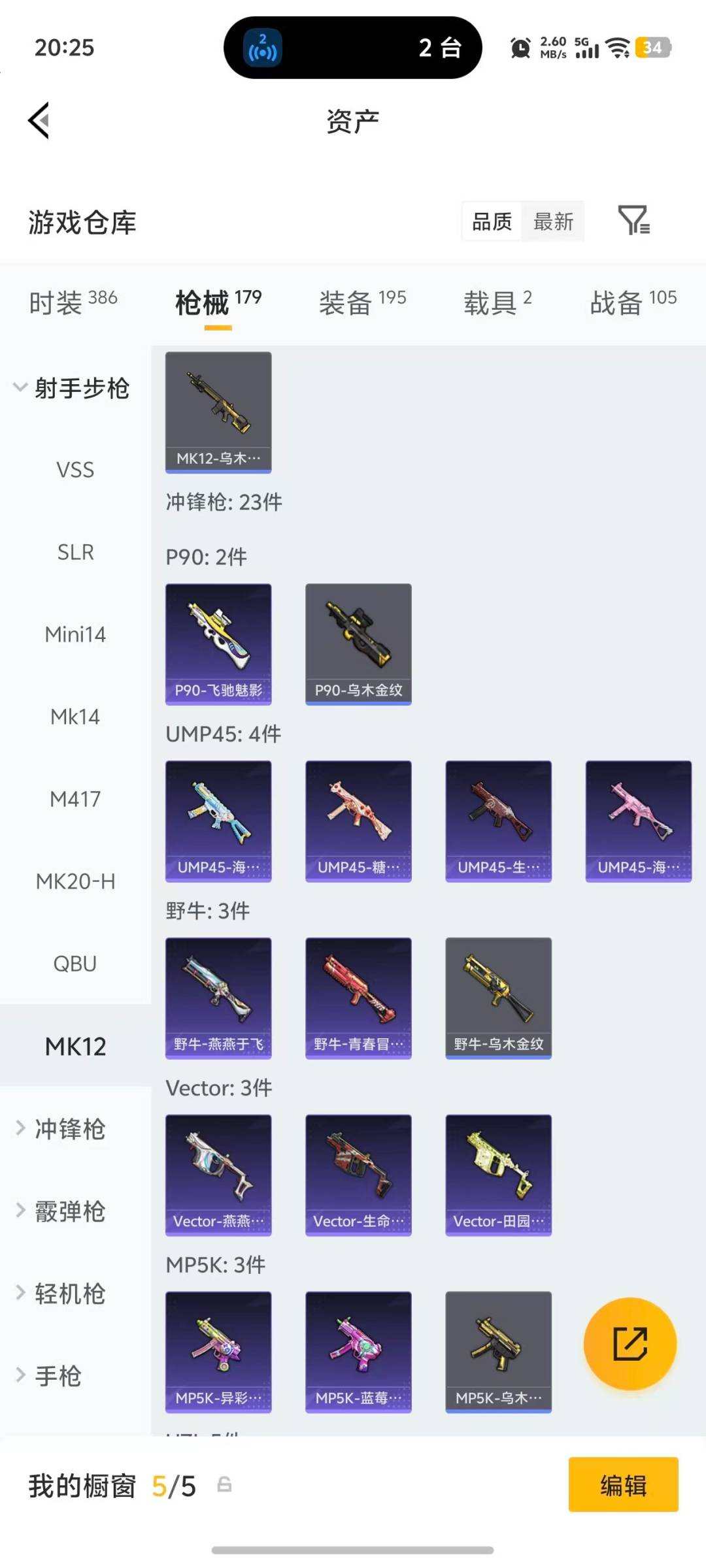Viewport: 706px width, 1568px height.
Task: Switch to the 装备 tab
Action: coord(362,302)
